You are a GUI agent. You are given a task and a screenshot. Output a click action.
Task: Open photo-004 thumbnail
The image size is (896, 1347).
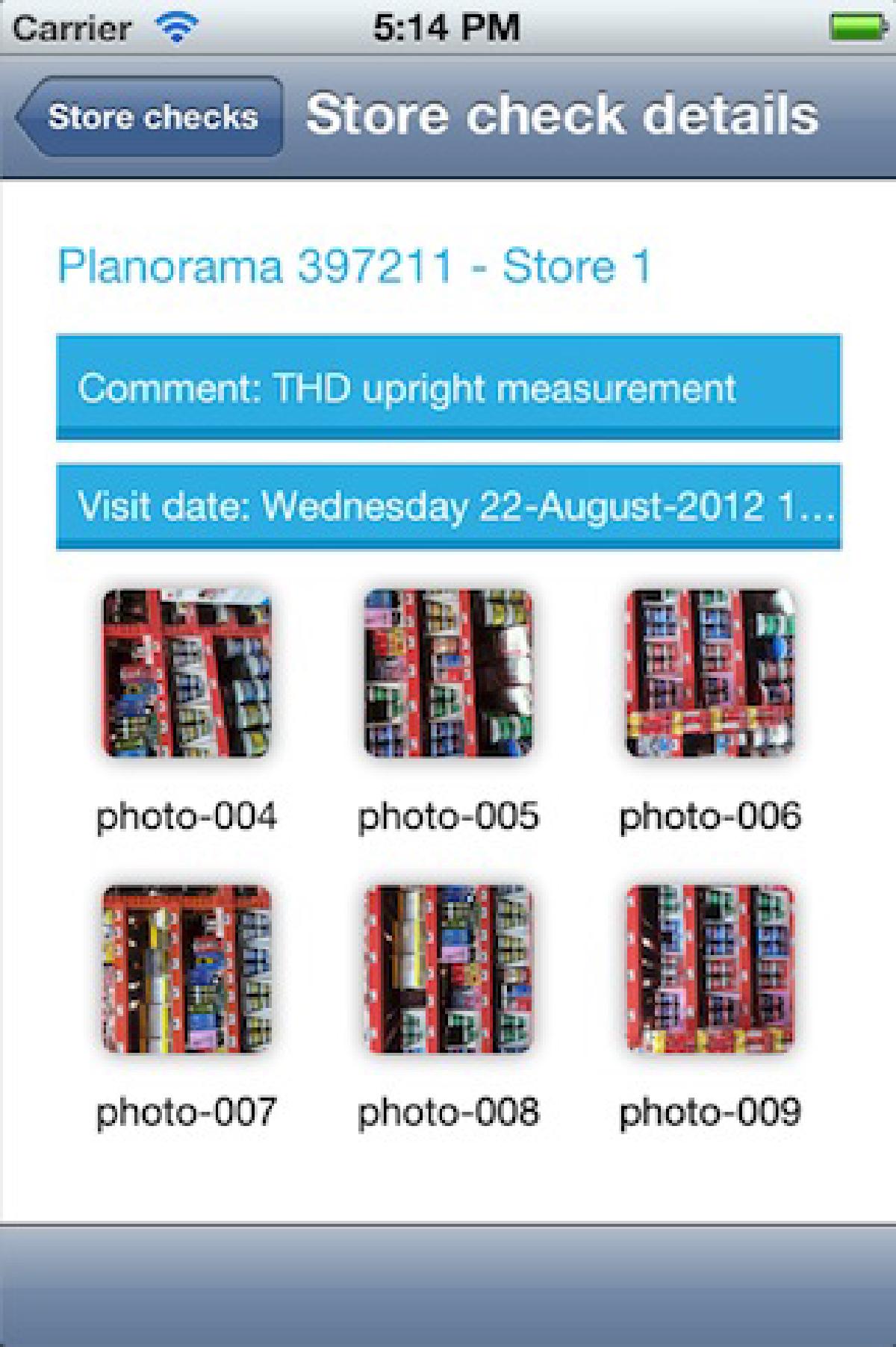click(187, 673)
